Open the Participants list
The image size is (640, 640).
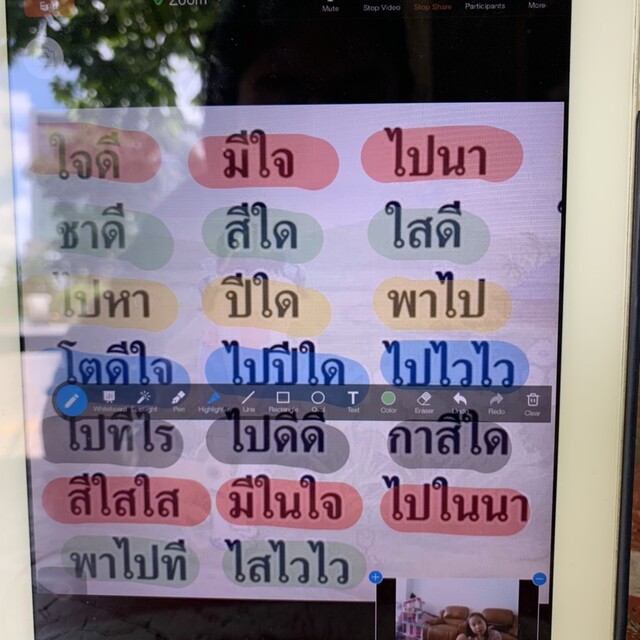(x=485, y=5)
